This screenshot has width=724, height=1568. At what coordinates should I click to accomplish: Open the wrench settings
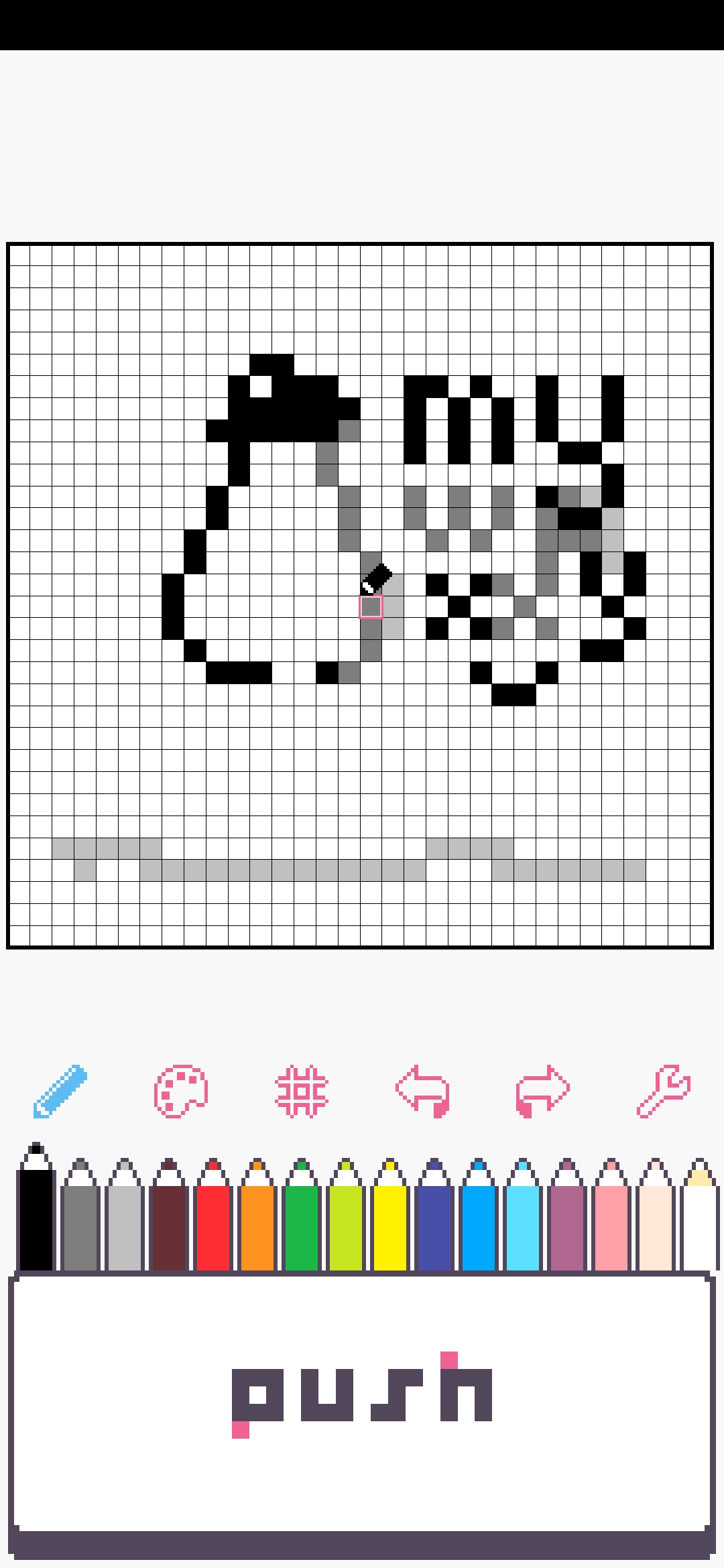tap(664, 1091)
